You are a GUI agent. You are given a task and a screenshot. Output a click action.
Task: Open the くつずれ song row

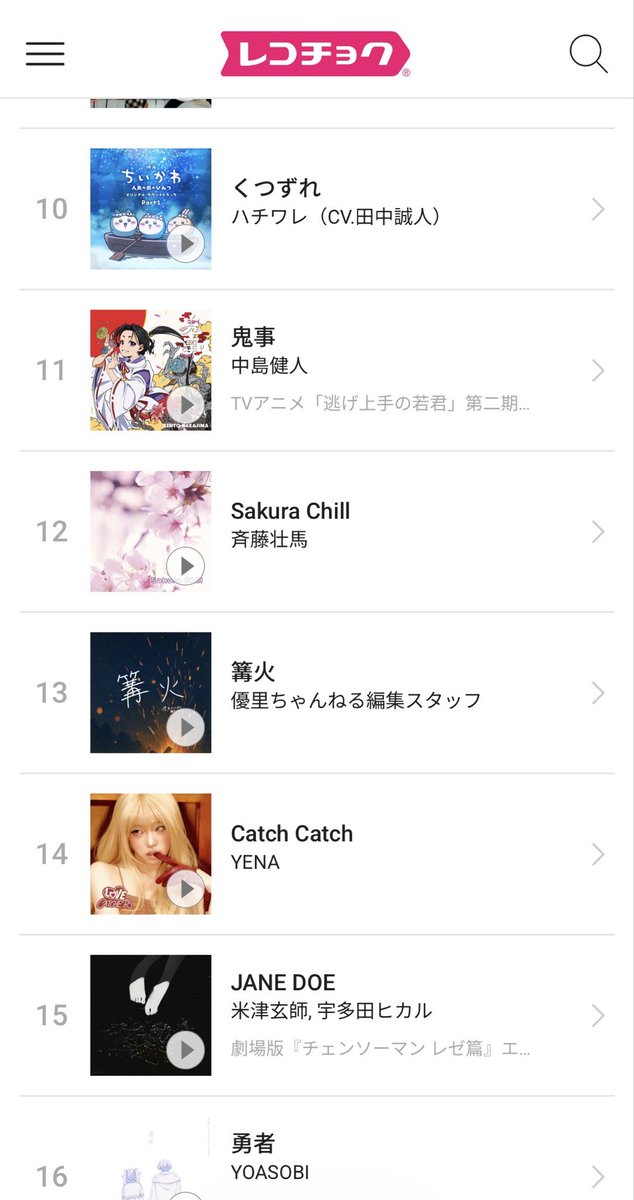(317, 209)
